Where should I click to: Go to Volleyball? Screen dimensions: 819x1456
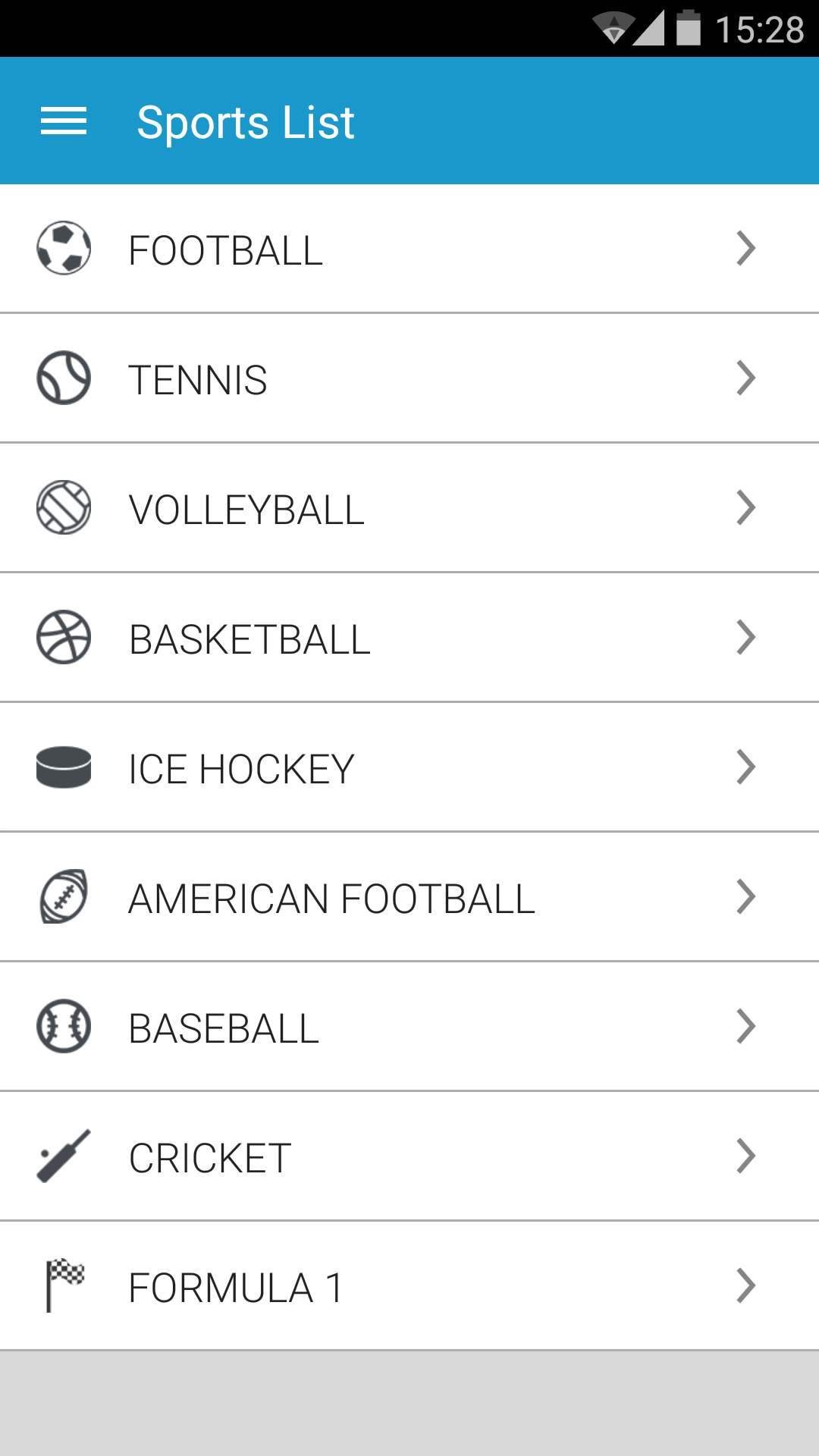(x=409, y=508)
